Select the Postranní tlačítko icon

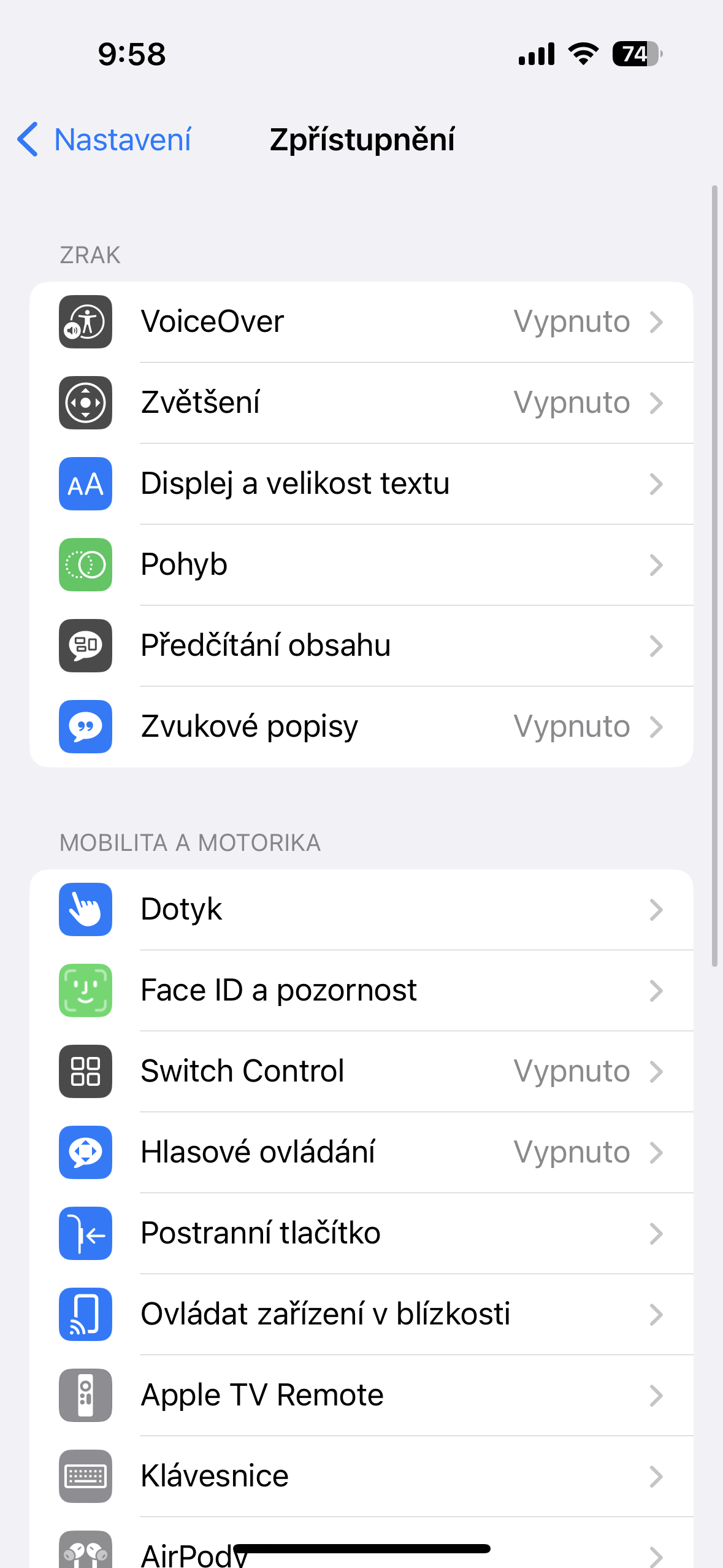(x=85, y=1234)
